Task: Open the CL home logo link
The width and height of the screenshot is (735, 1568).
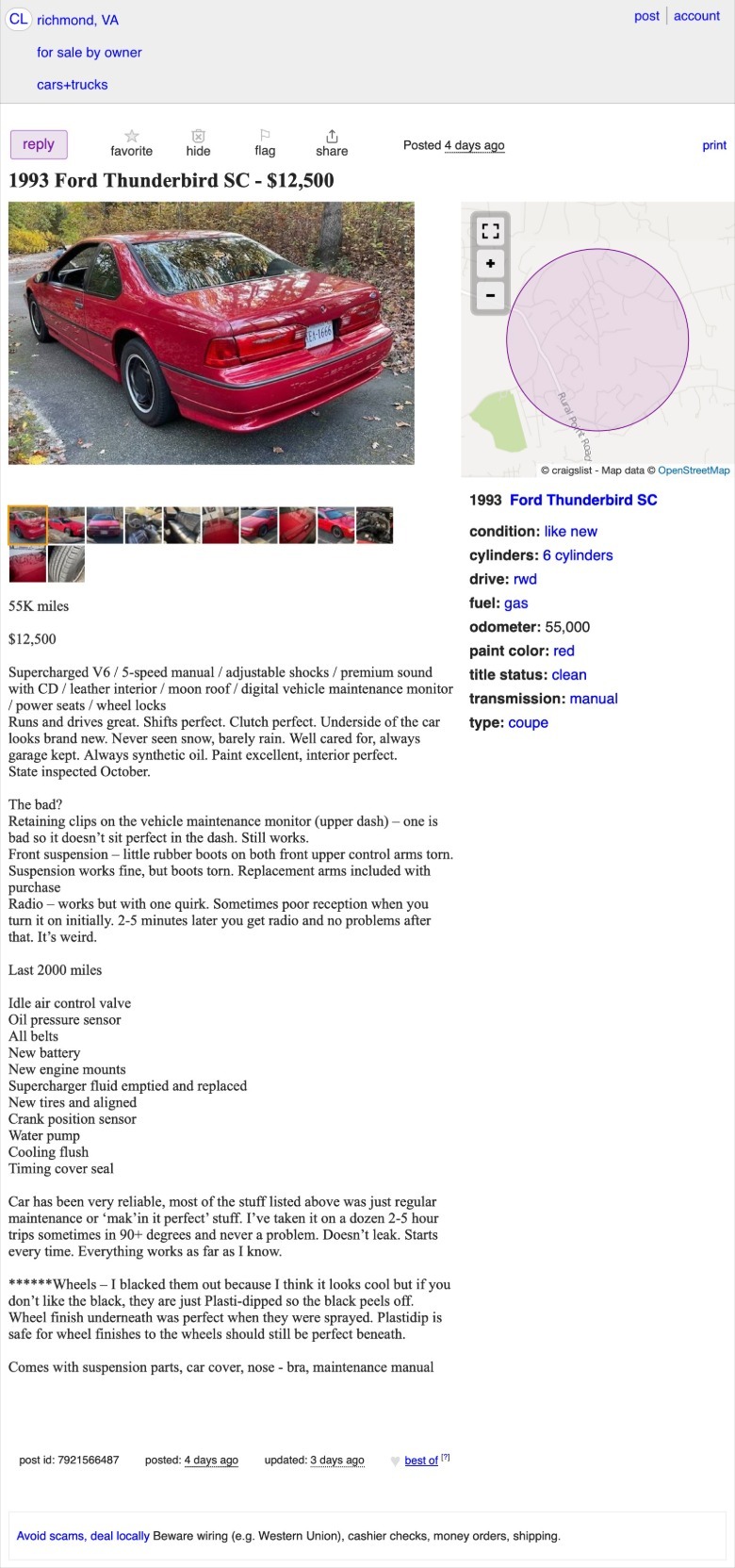Action: (19, 19)
